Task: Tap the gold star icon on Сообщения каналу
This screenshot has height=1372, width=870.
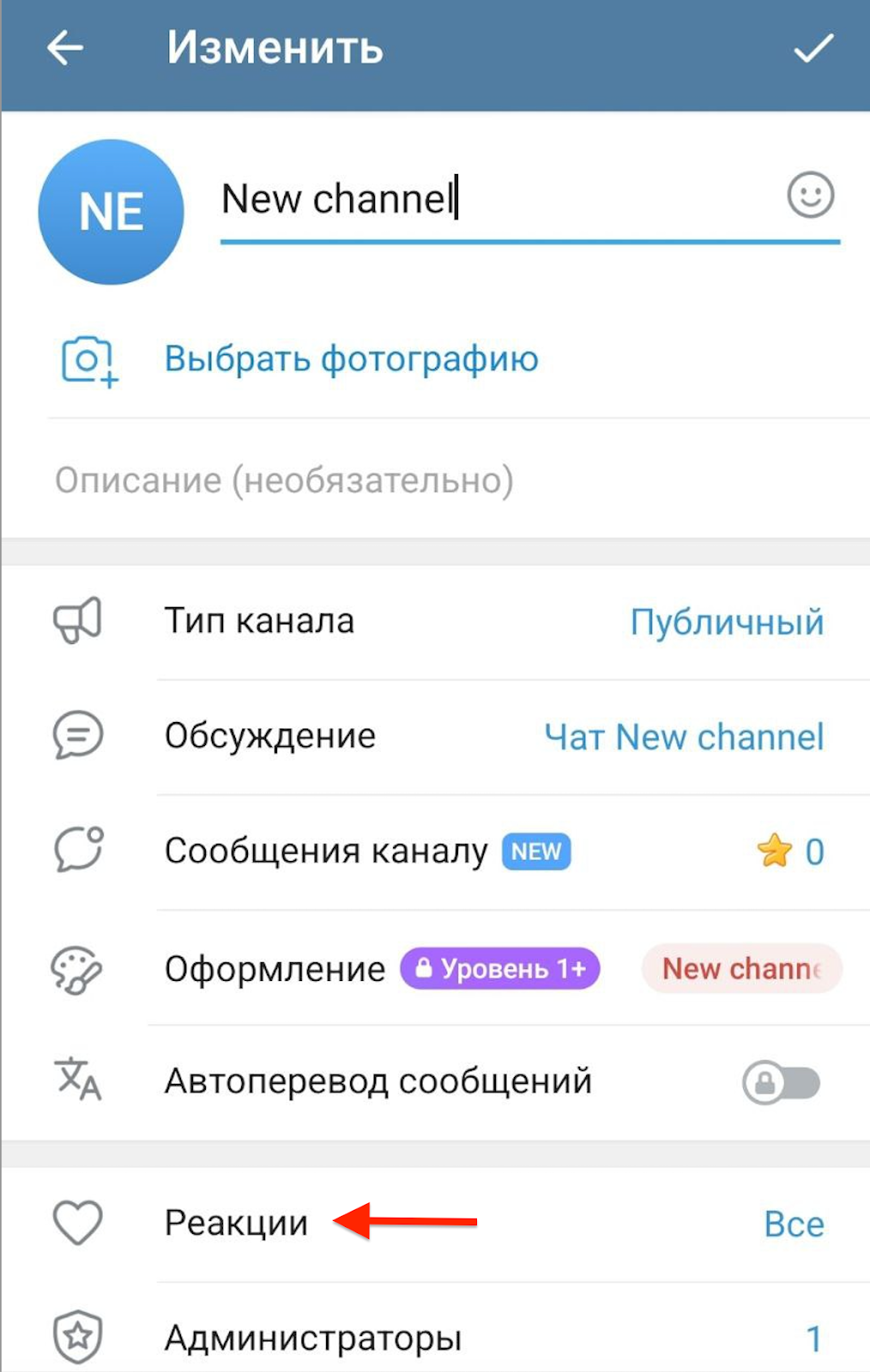Action: (x=775, y=851)
